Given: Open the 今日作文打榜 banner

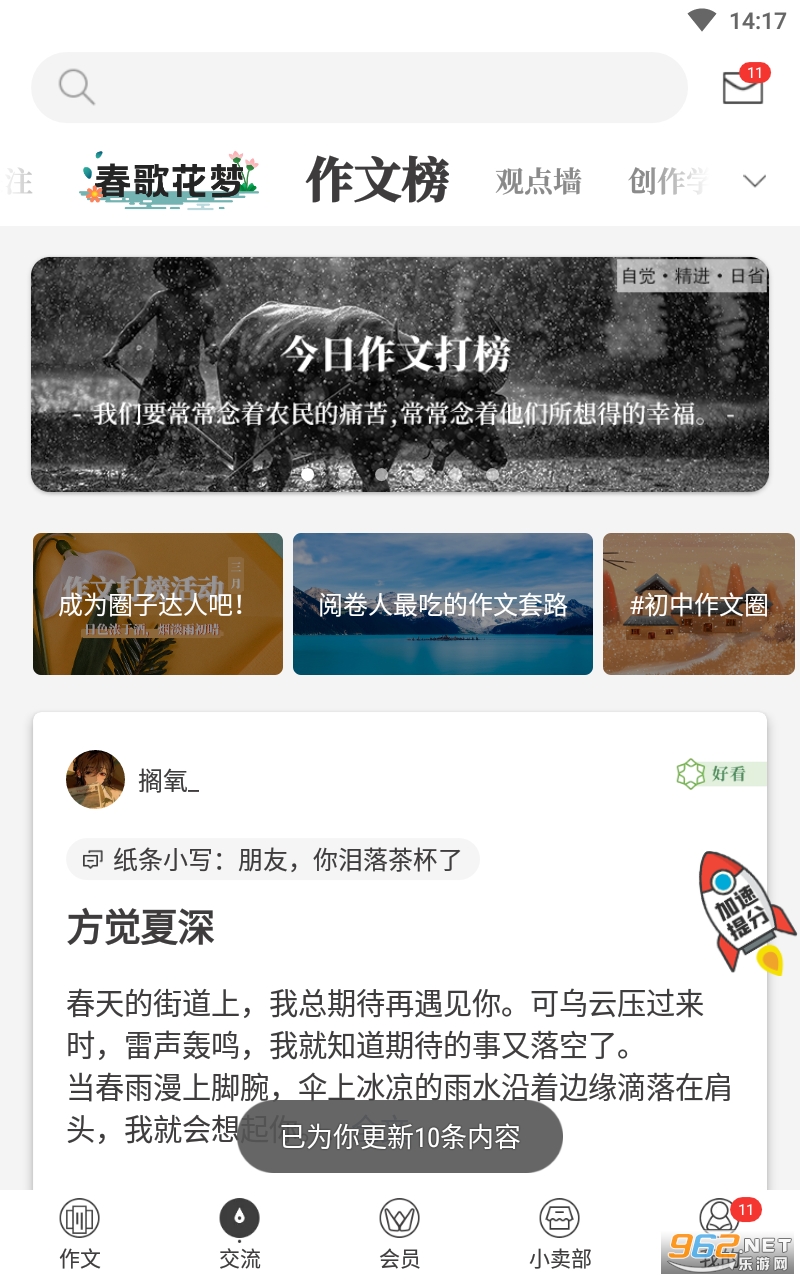Looking at the screenshot, I should tap(400, 374).
